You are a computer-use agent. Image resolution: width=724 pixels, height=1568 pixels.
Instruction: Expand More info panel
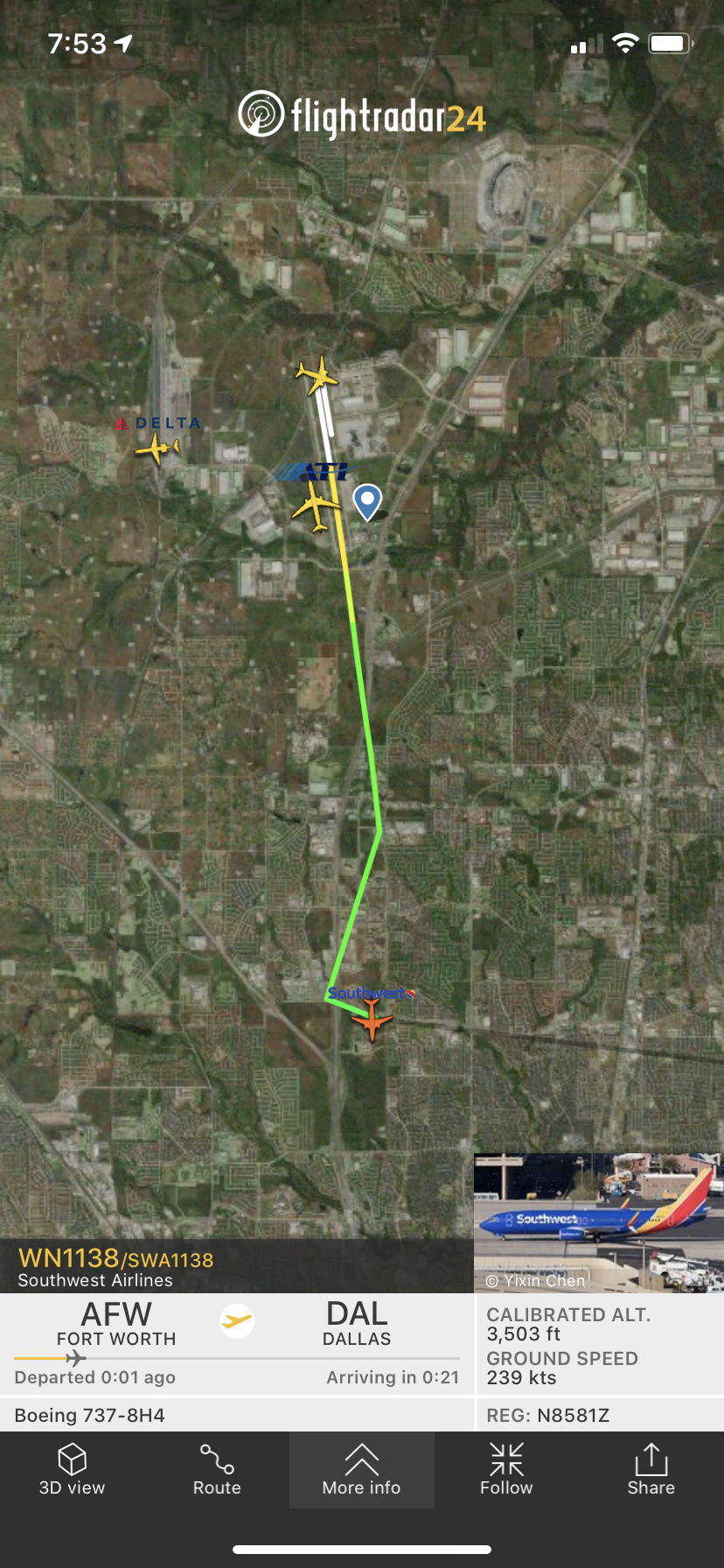click(361, 1470)
